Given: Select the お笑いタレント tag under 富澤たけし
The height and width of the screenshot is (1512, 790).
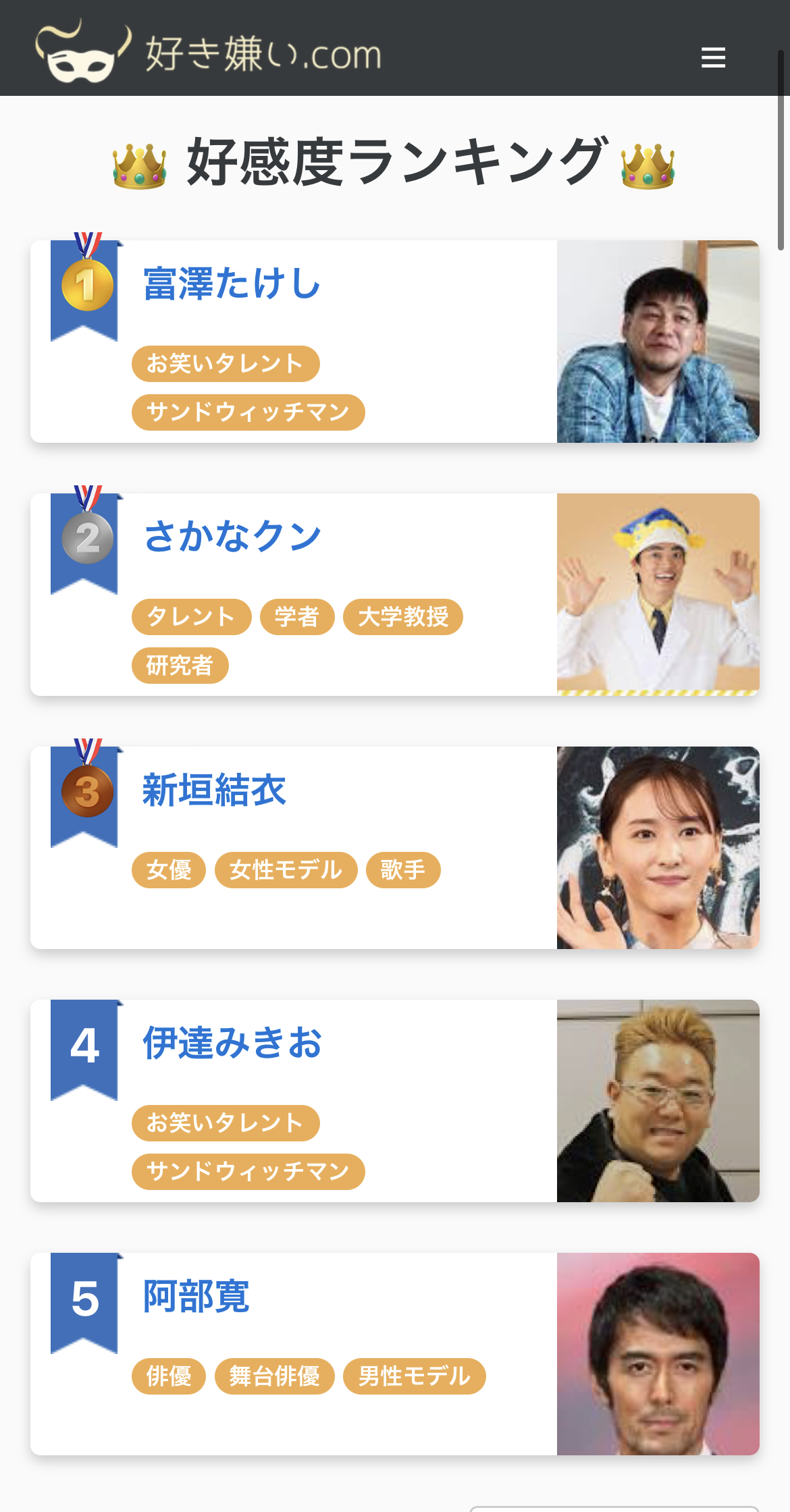Looking at the screenshot, I should pyautogui.click(x=225, y=364).
